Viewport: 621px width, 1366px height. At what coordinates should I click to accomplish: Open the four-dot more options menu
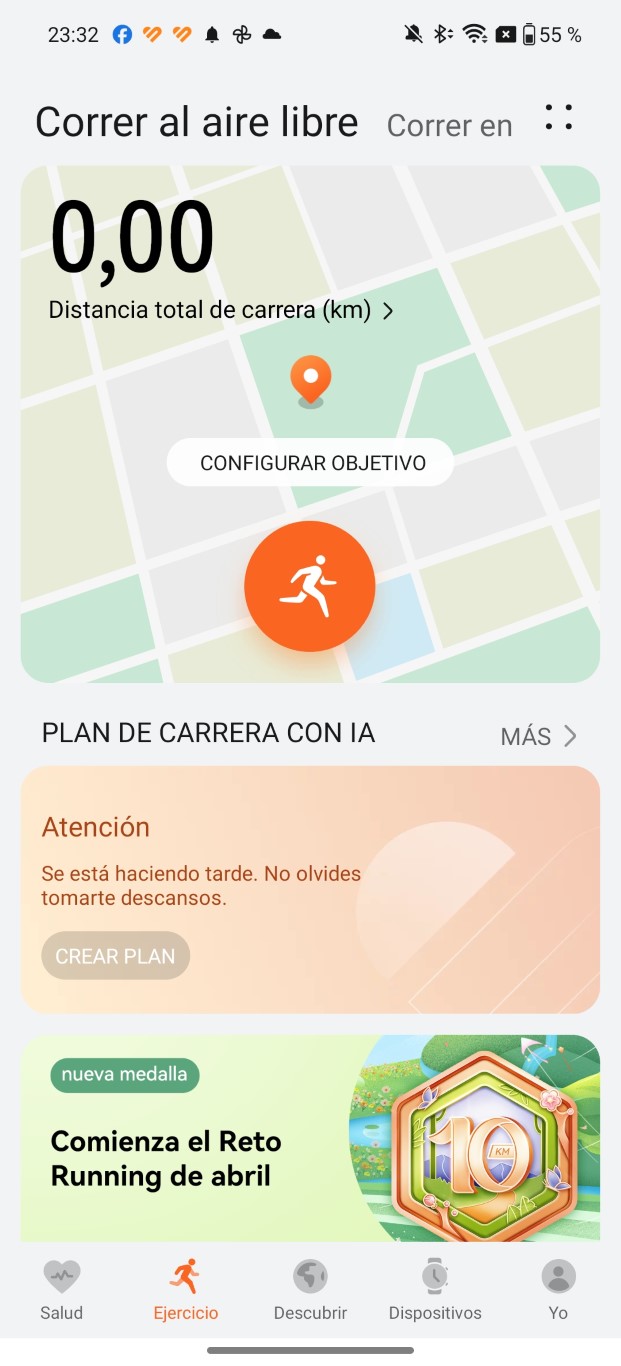click(x=559, y=118)
